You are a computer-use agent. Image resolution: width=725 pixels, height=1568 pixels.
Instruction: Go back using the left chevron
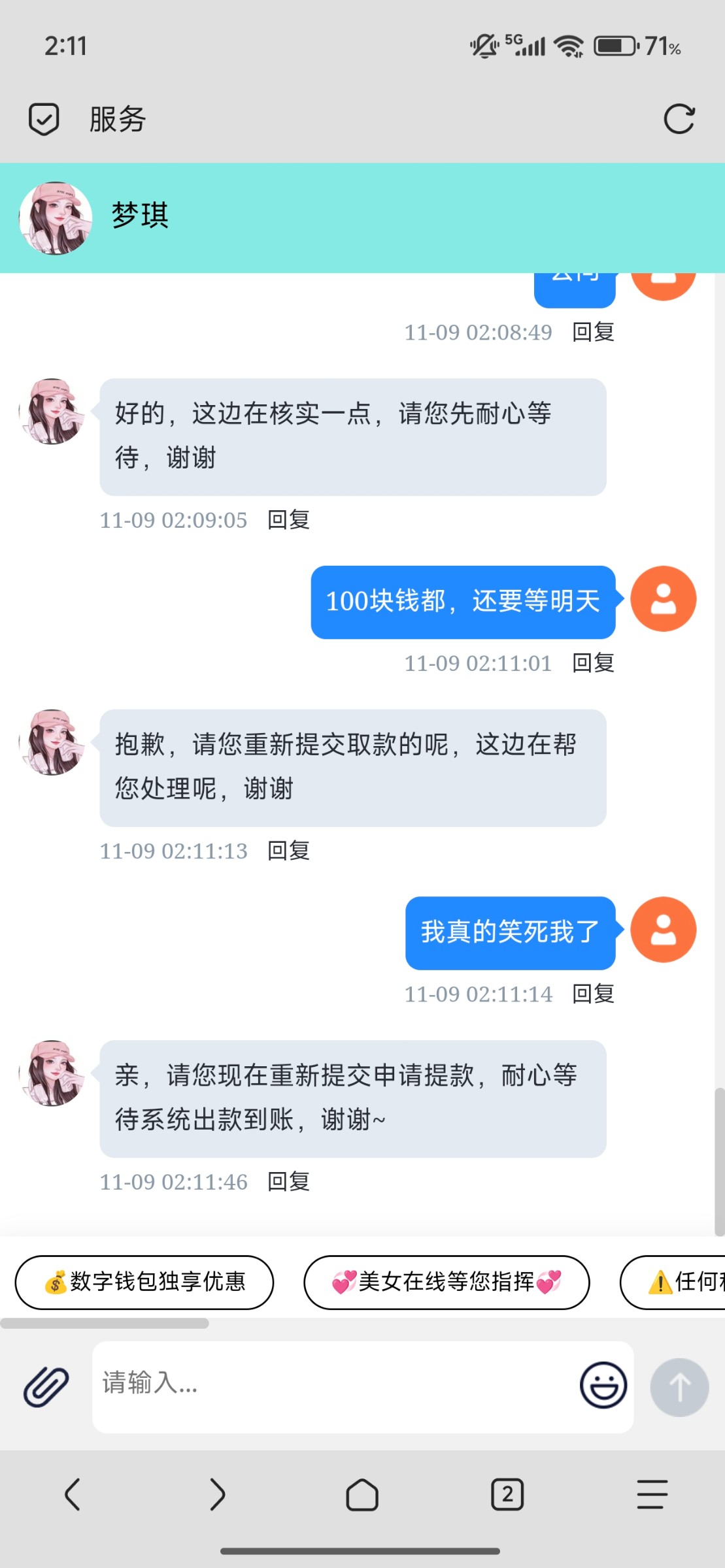73,1494
